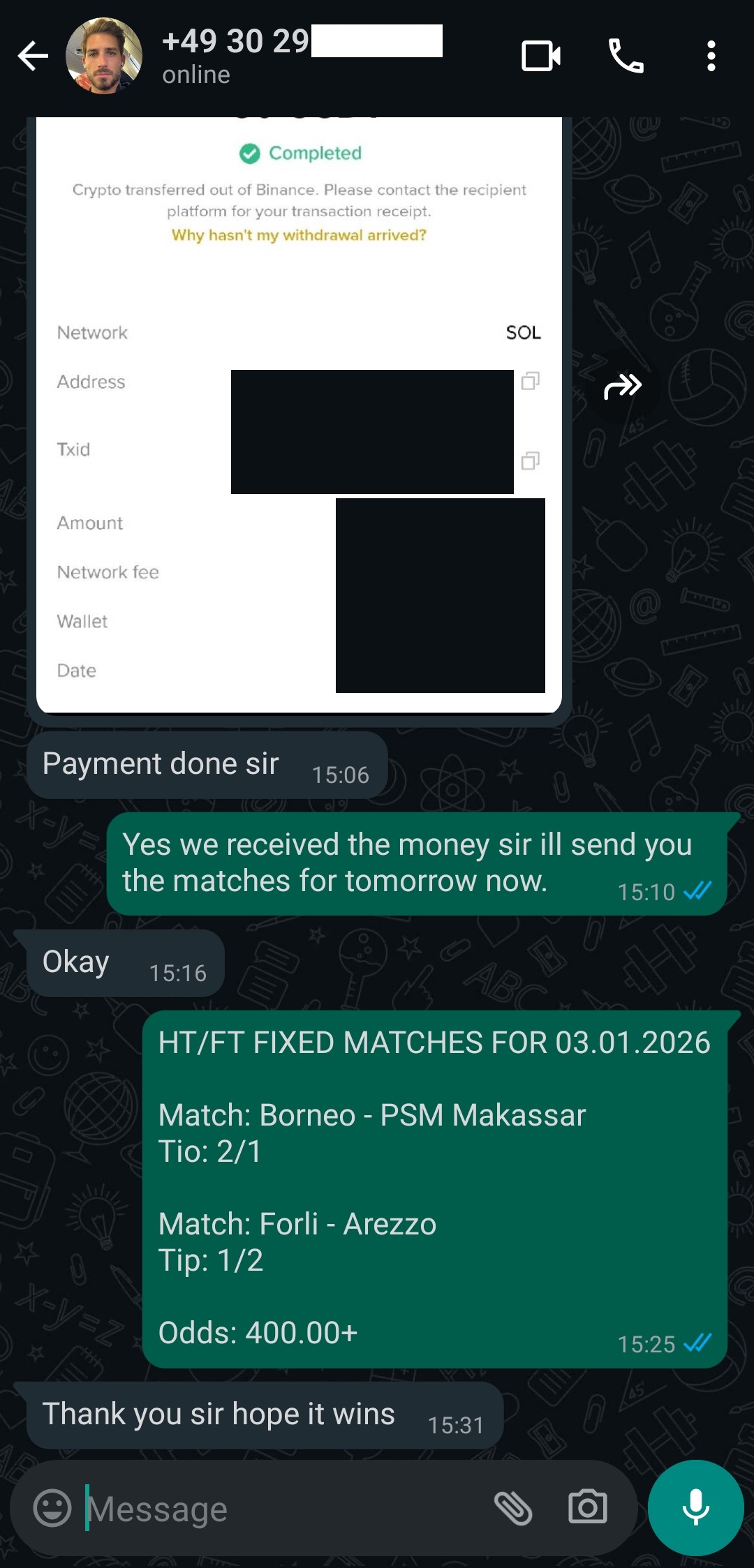The width and height of the screenshot is (754, 1568).
Task: Attach a file with the paperclip
Action: (513, 1508)
